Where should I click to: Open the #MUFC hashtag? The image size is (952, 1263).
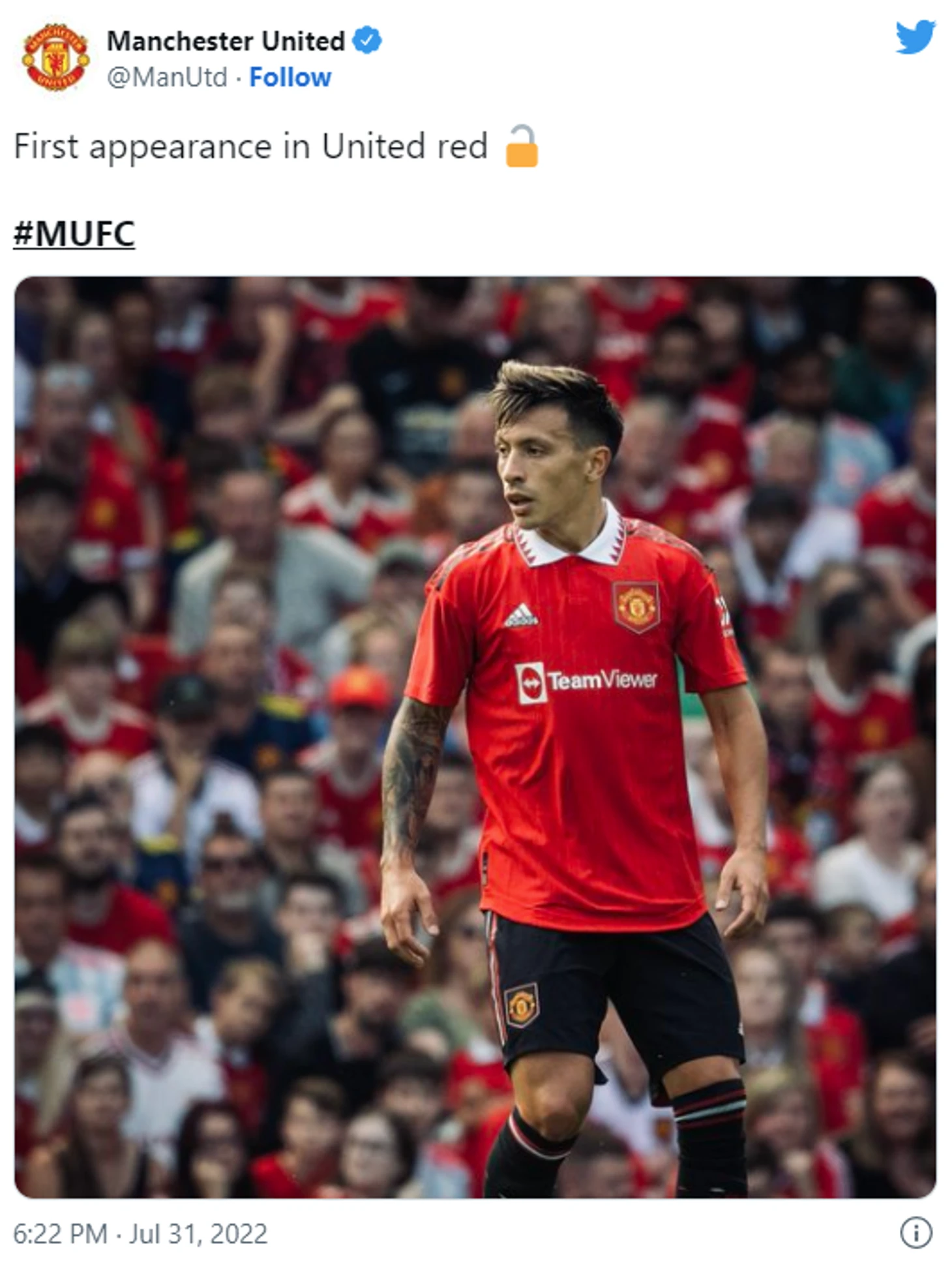(x=74, y=234)
